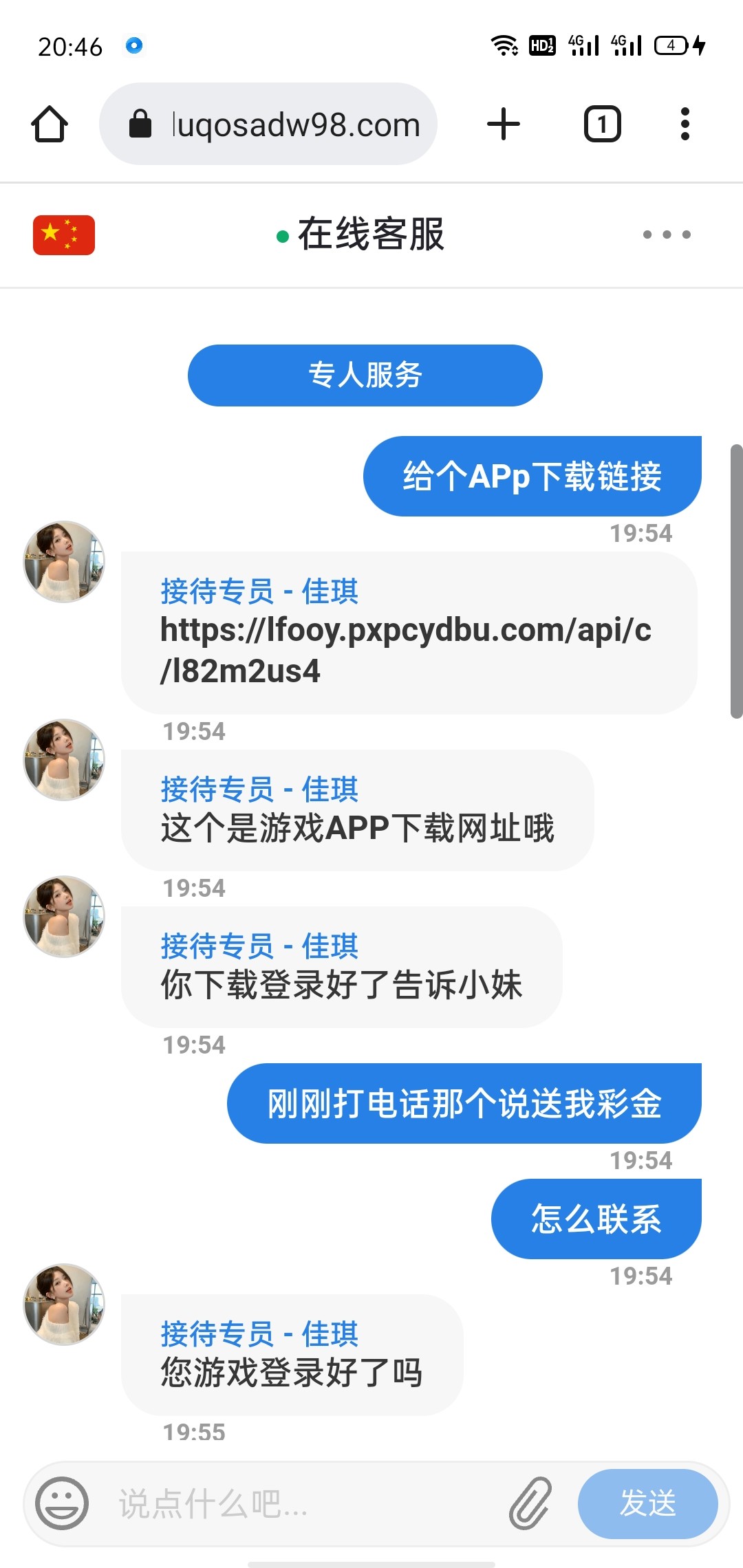Tap the 专人服务 button
The image size is (743, 1568).
[x=365, y=375]
